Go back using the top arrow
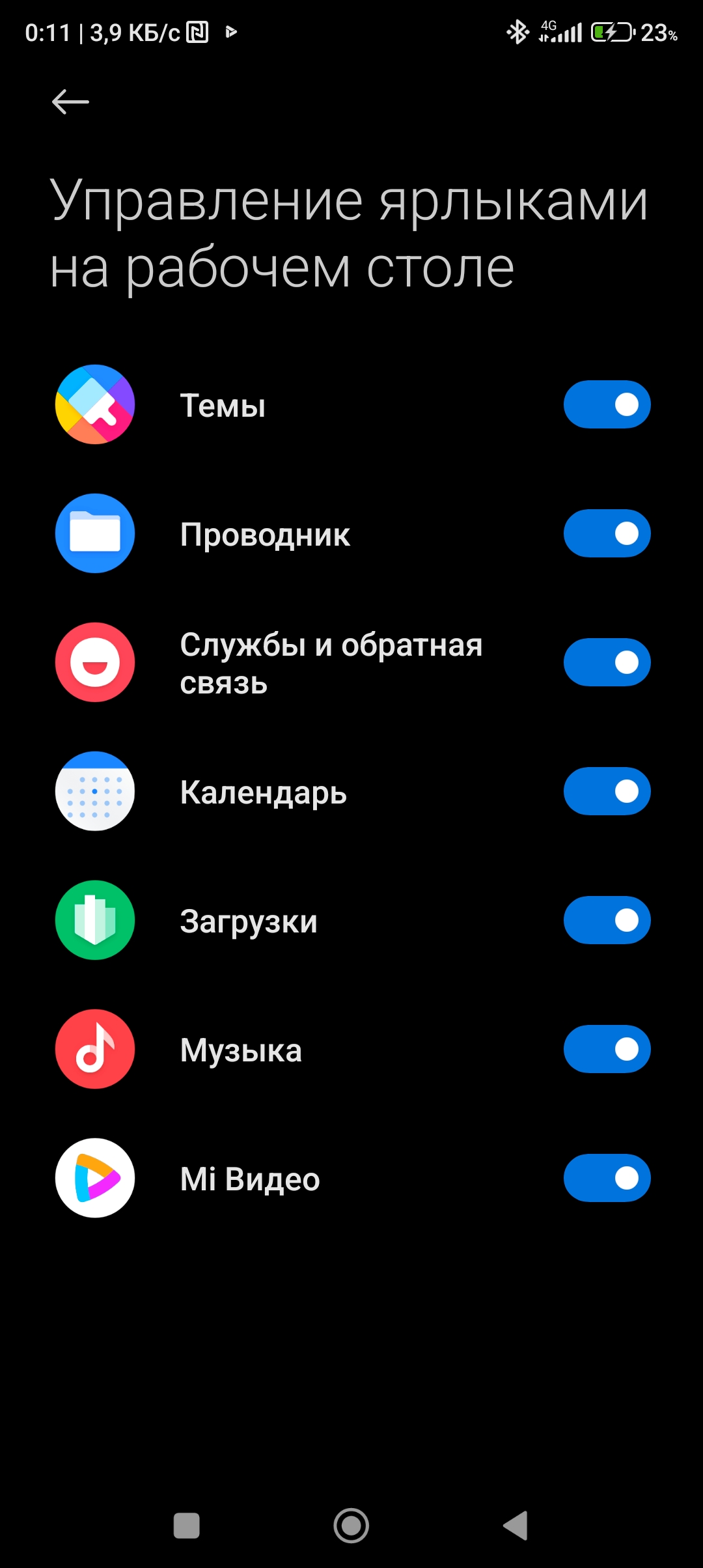The height and width of the screenshot is (1568, 703). coord(70,102)
